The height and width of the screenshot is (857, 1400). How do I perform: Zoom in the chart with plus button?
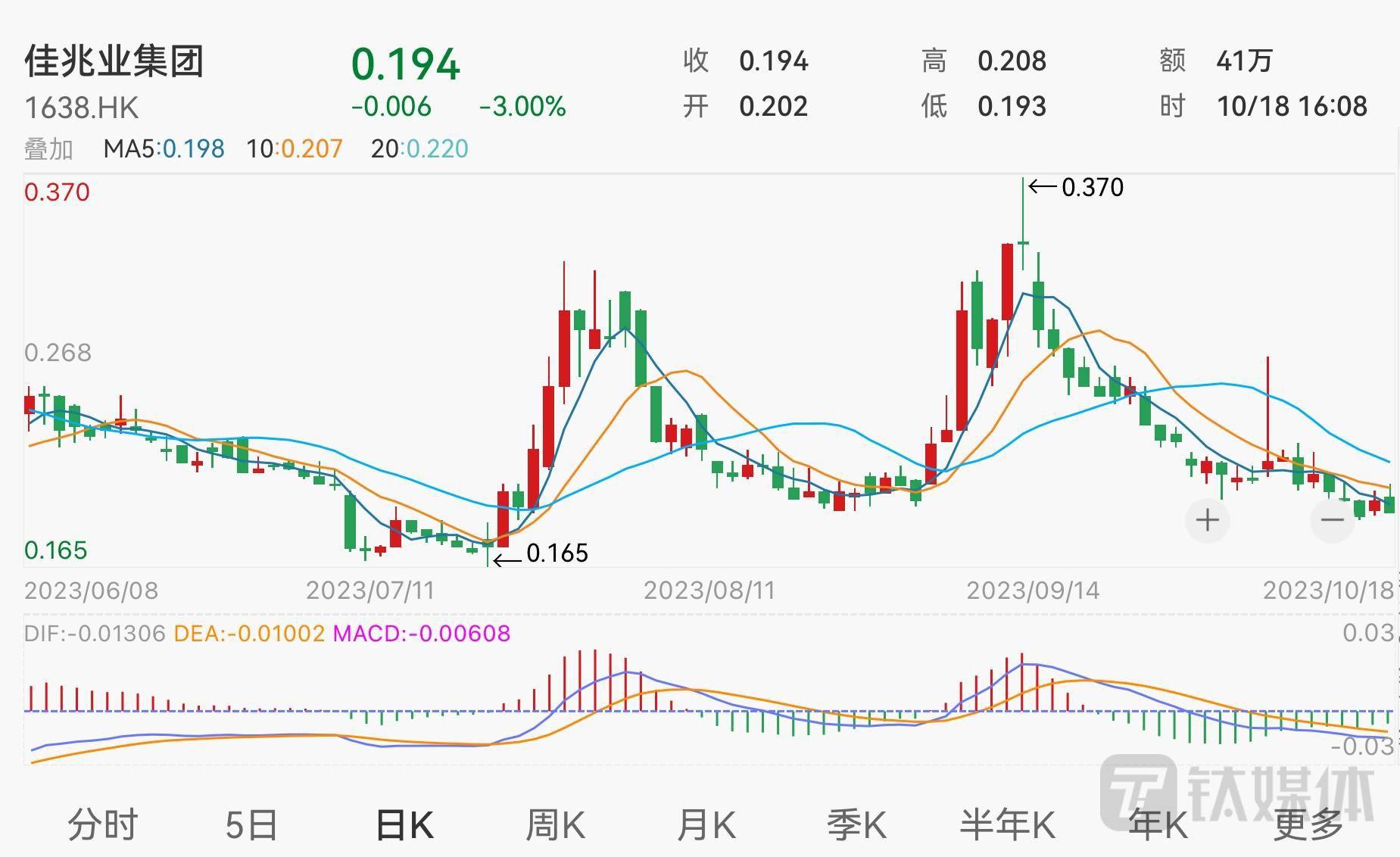click(x=1207, y=520)
